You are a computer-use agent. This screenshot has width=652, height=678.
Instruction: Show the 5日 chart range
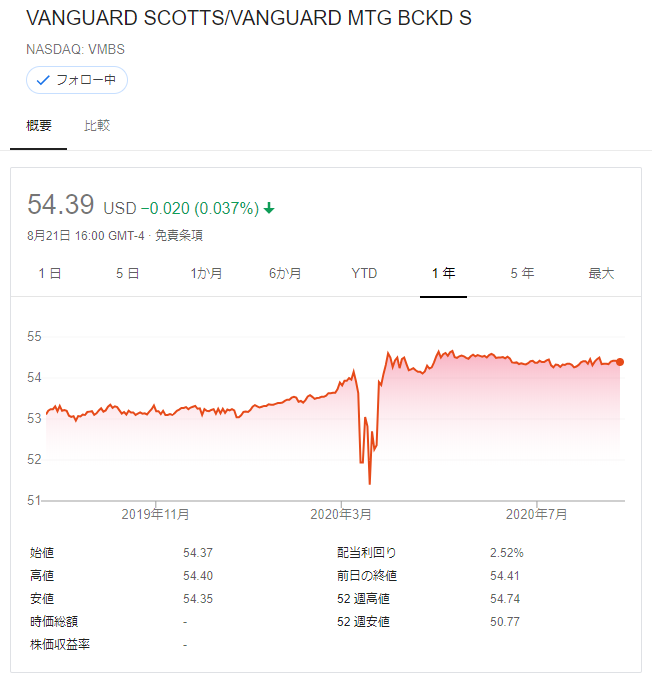(x=128, y=273)
